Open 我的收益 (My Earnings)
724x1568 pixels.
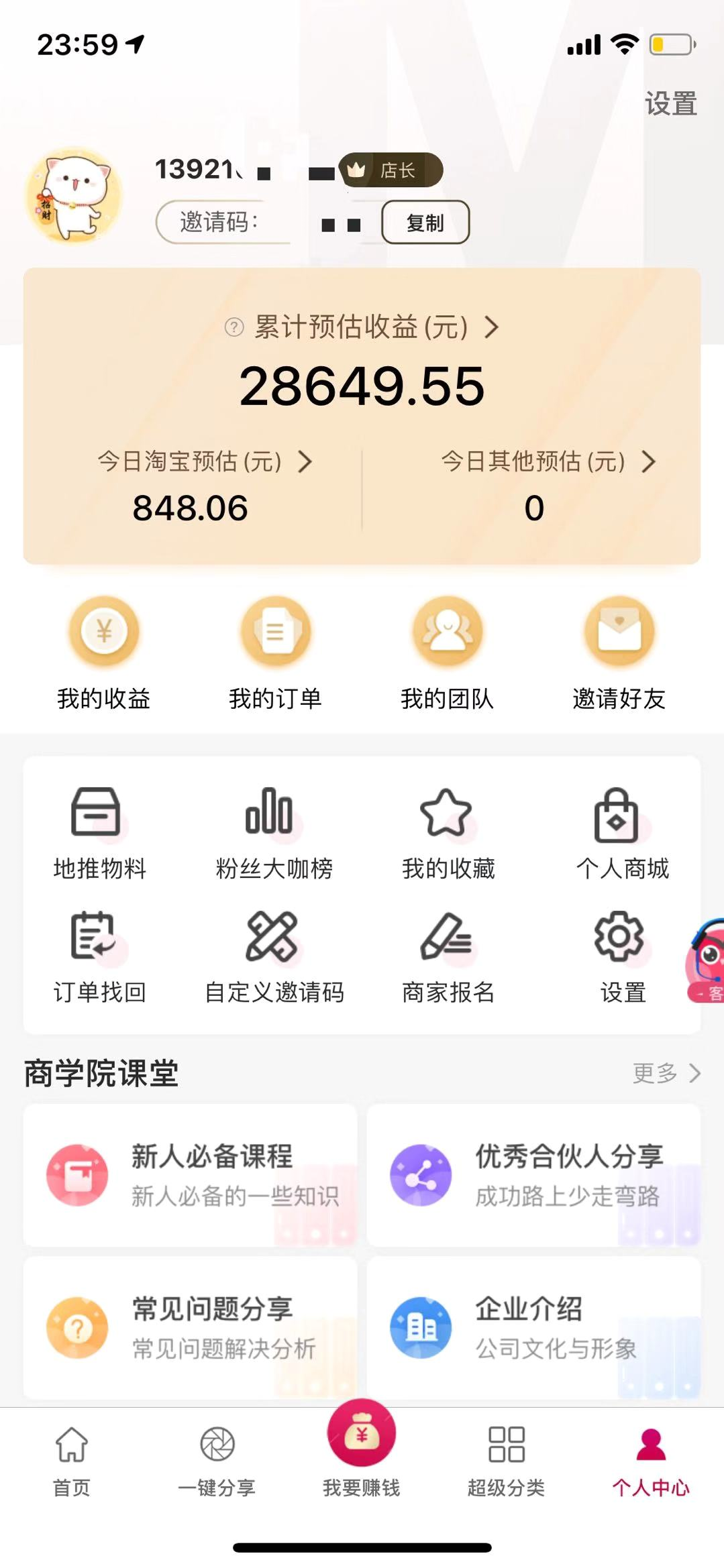(x=103, y=654)
